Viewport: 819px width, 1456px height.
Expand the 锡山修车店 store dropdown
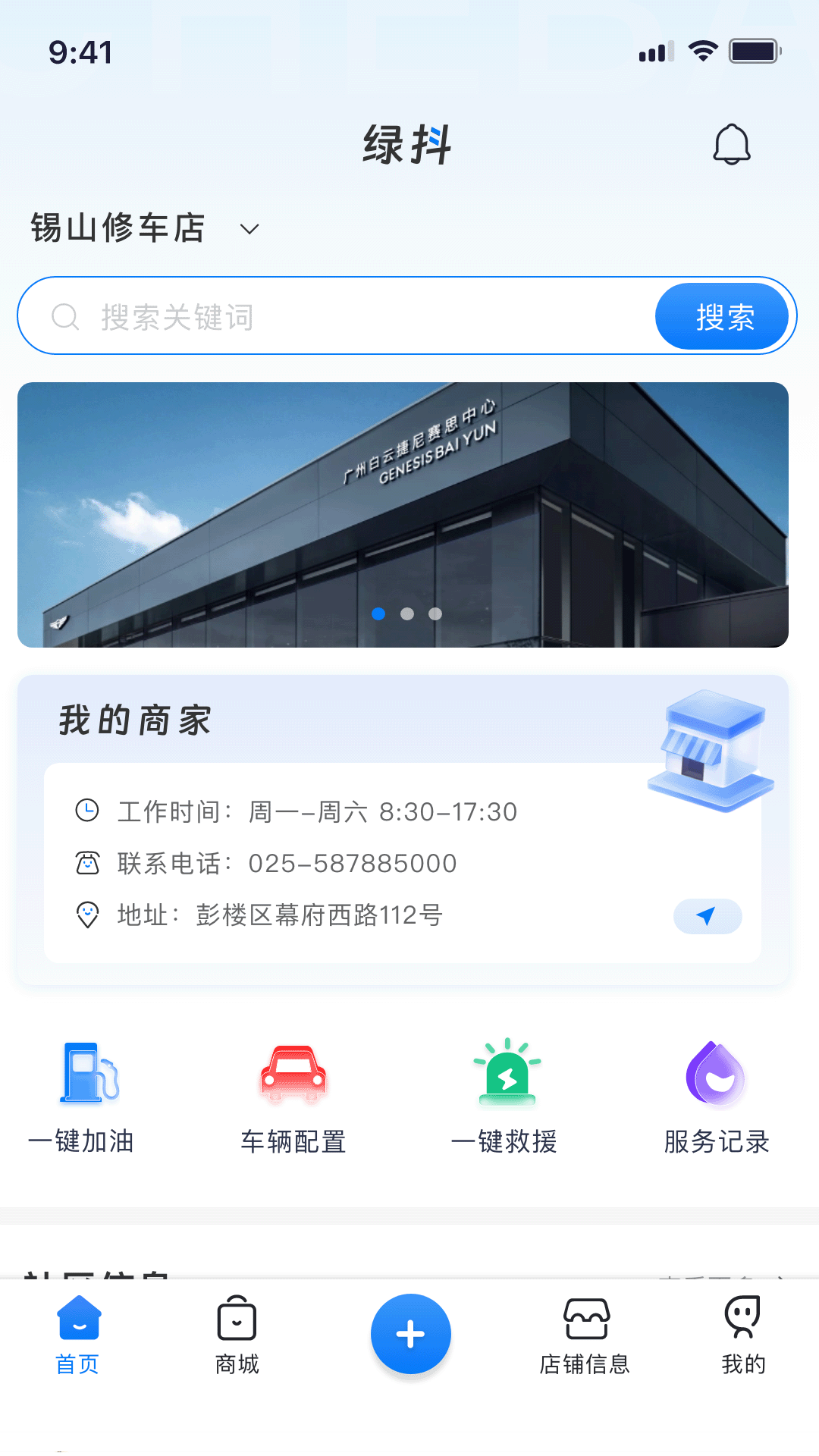249,229
